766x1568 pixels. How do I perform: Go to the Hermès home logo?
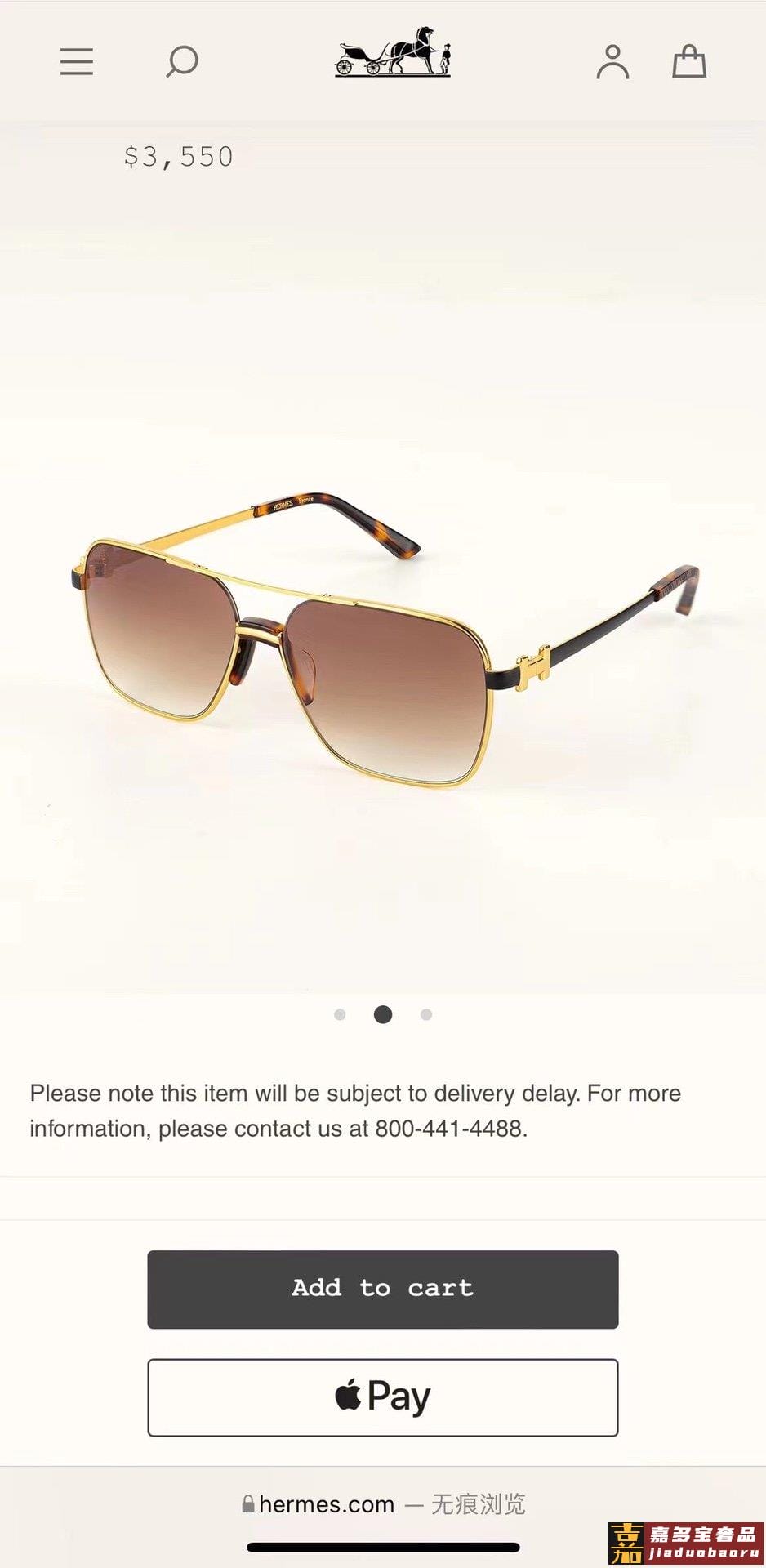[393, 52]
